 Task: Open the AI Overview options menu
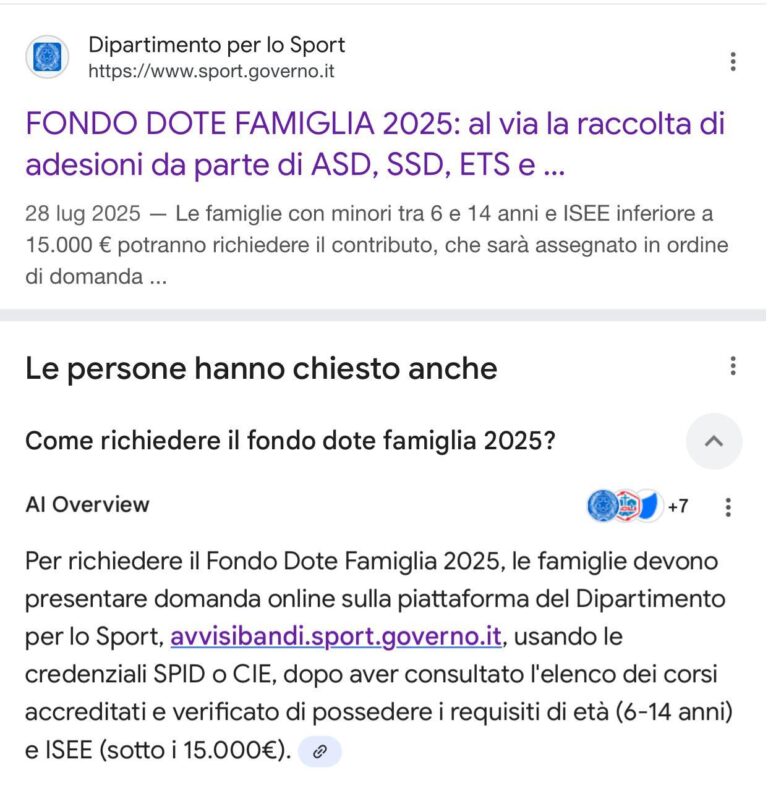coord(728,507)
